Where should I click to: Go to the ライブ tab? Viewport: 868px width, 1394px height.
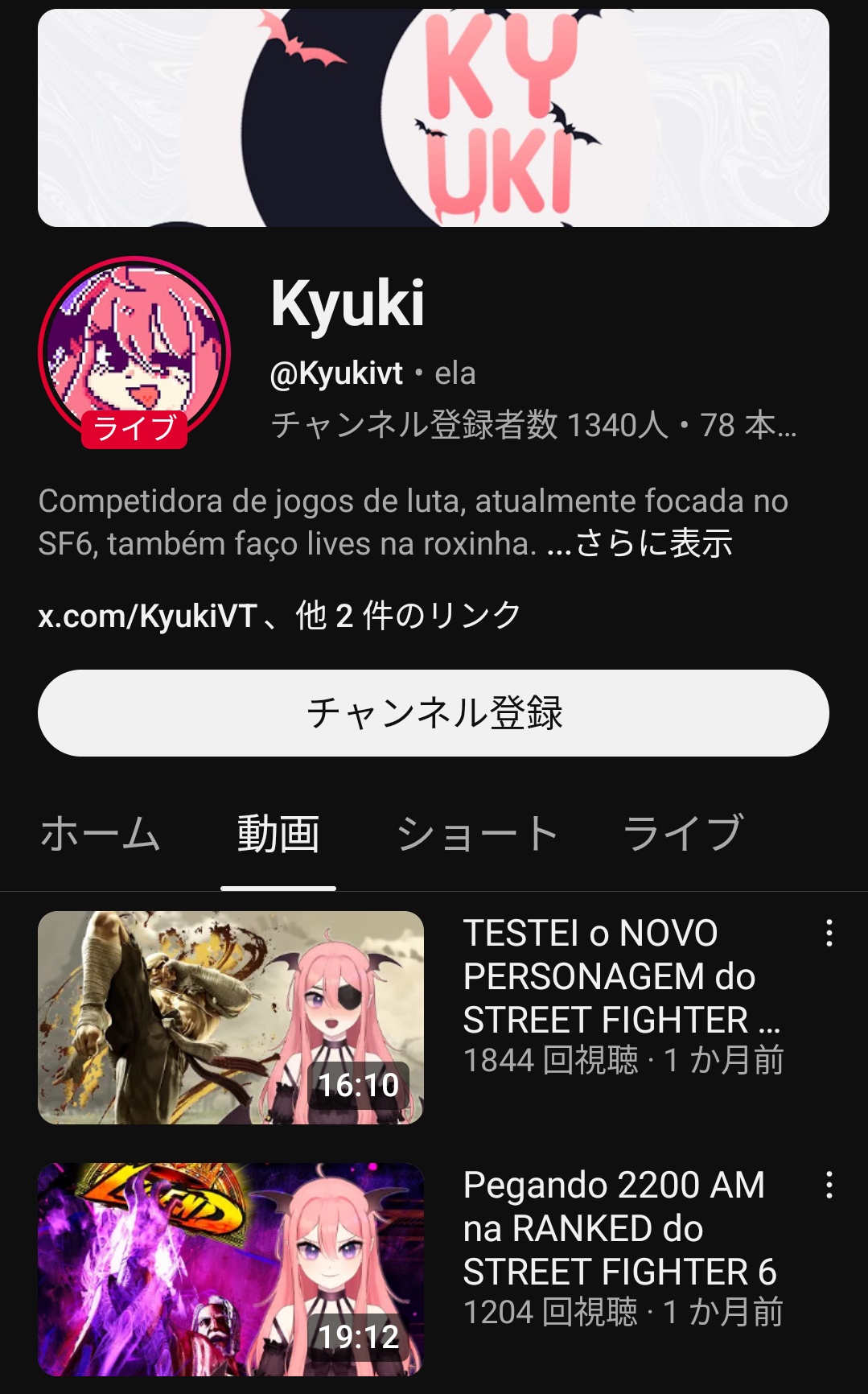pyautogui.click(x=682, y=834)
